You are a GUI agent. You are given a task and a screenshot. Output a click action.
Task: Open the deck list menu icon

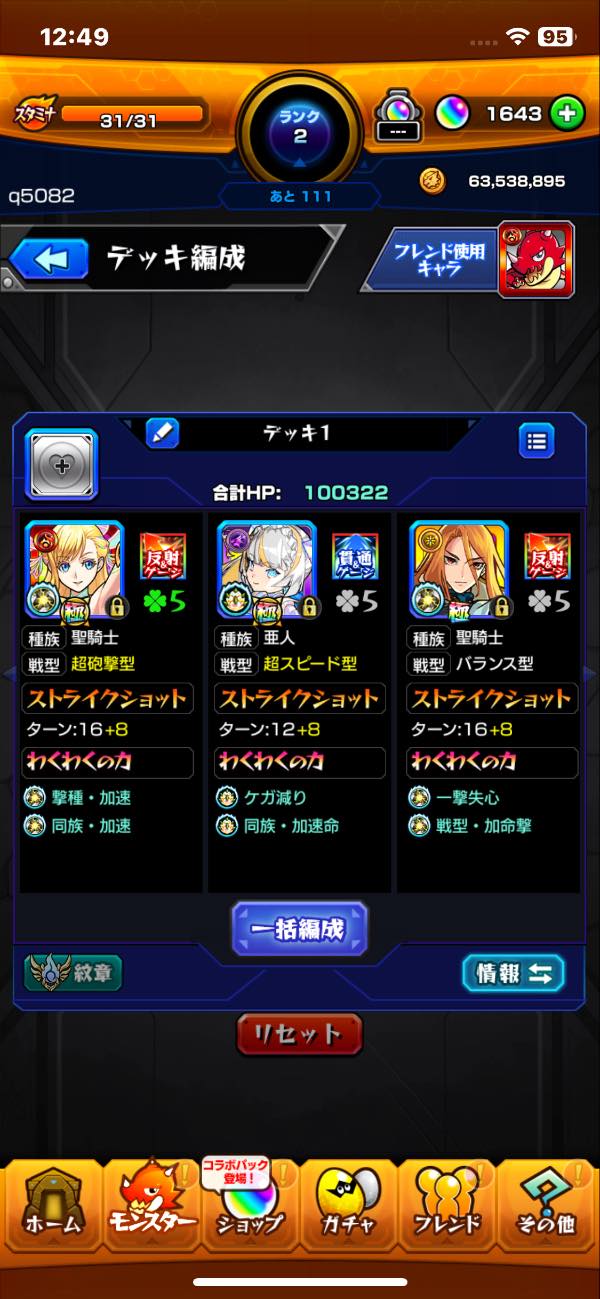[536, 440]
